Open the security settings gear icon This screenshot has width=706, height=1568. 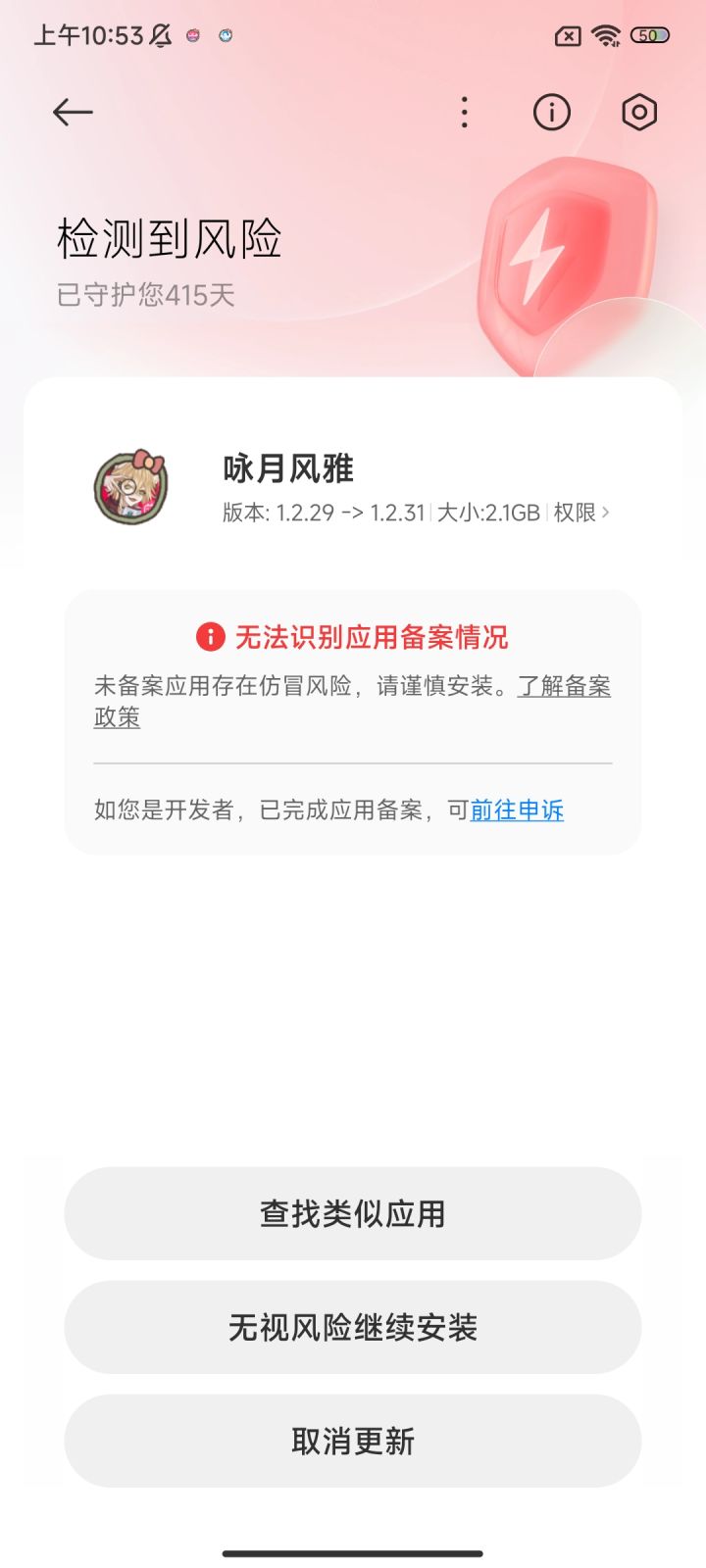638,112
